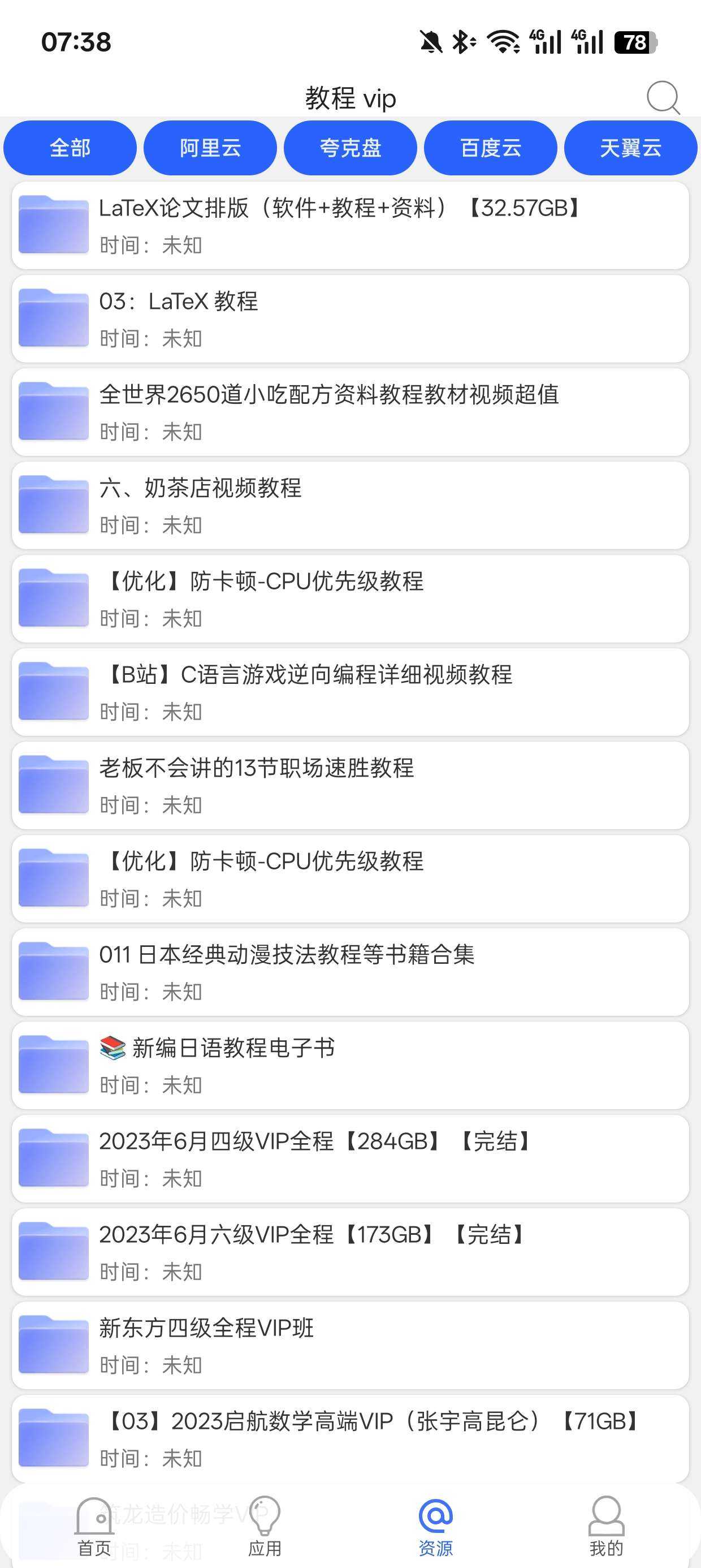Open the search magnifier icon
This screenshot has width=701, height=1568.
point(663,97)
